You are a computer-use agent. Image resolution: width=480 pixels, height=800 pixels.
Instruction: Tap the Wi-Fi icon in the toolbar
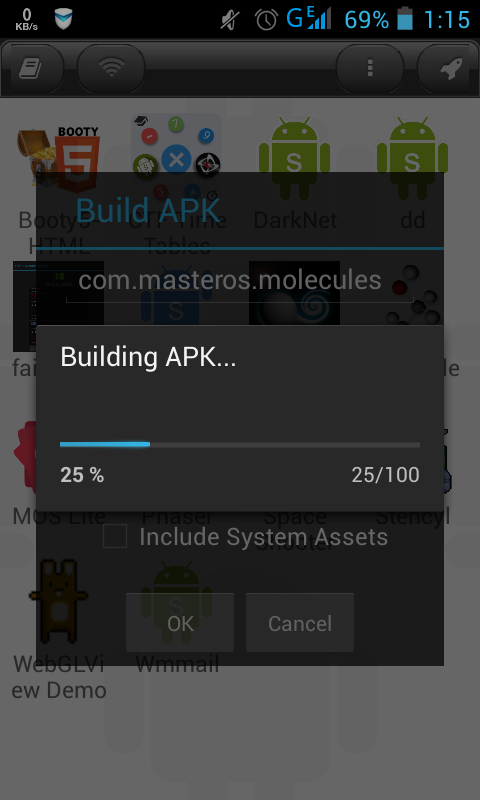111,68
